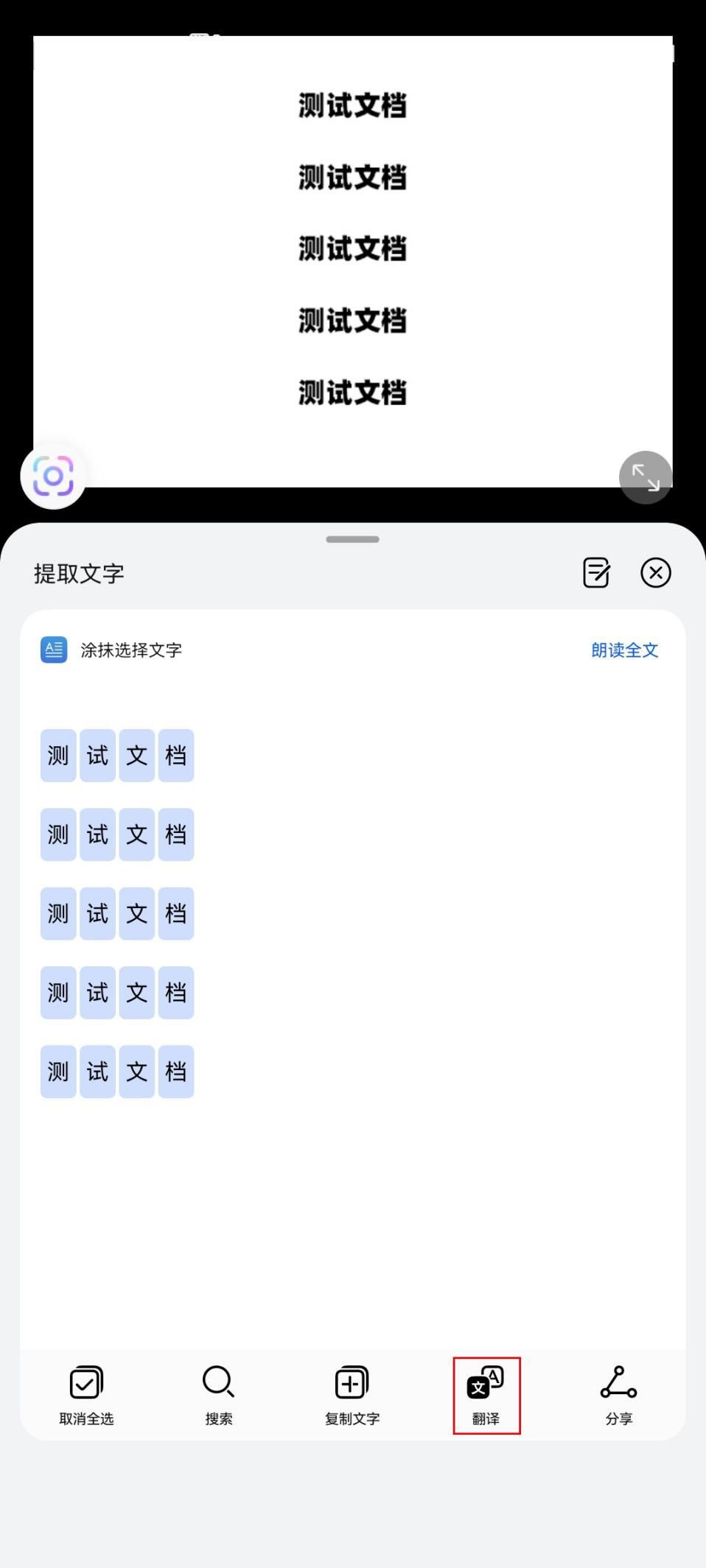This screenshot has height=1568, width=706.
Task: Tap the 复制文字 copy text icon
Action: 351,1383
